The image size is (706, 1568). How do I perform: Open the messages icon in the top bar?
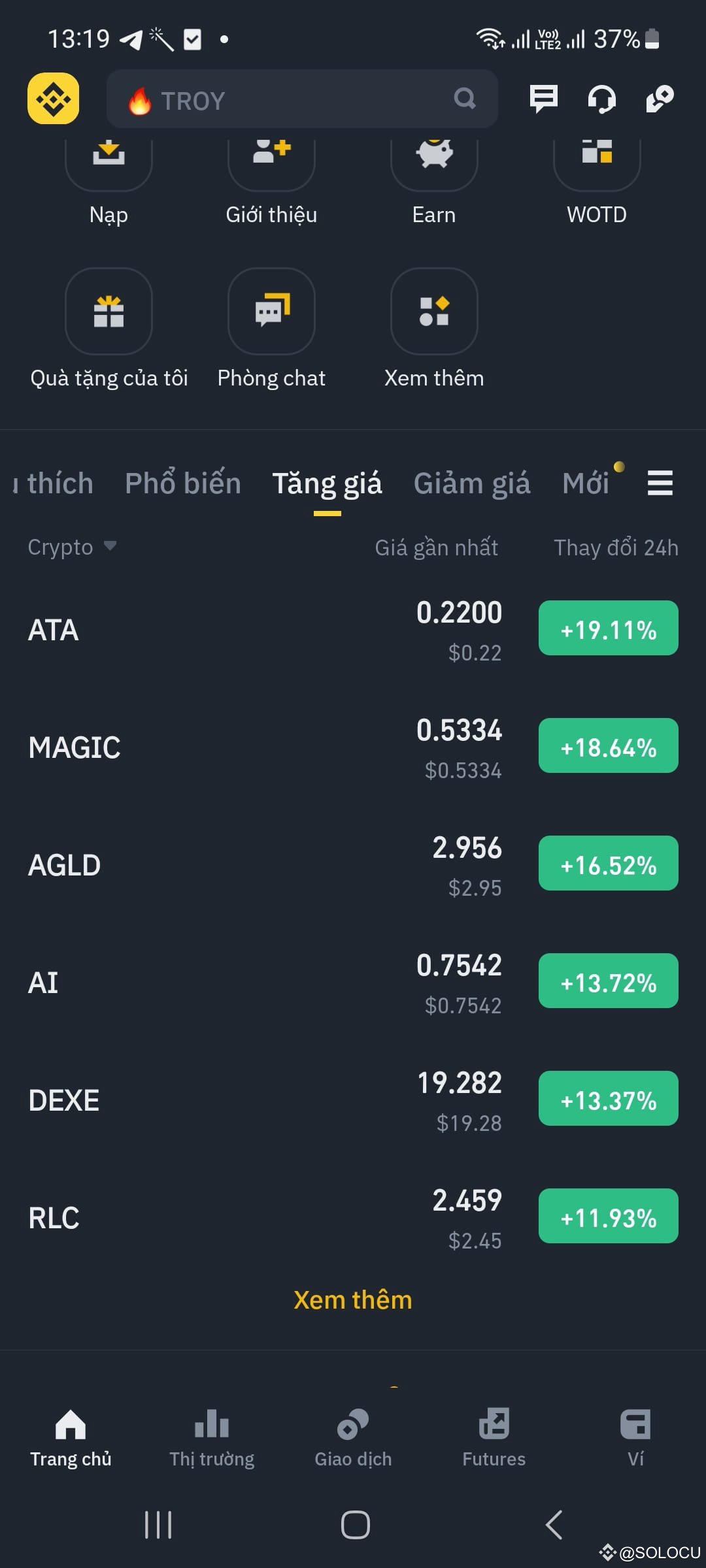pyautogui.click(x=543, y=99)
